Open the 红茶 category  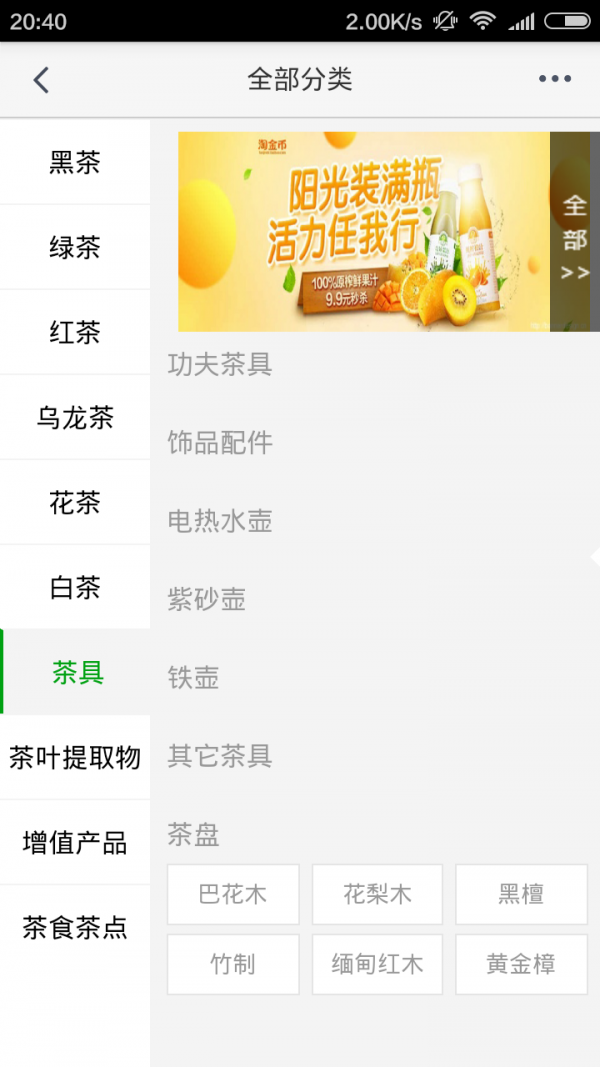click(x=75, y=333)
